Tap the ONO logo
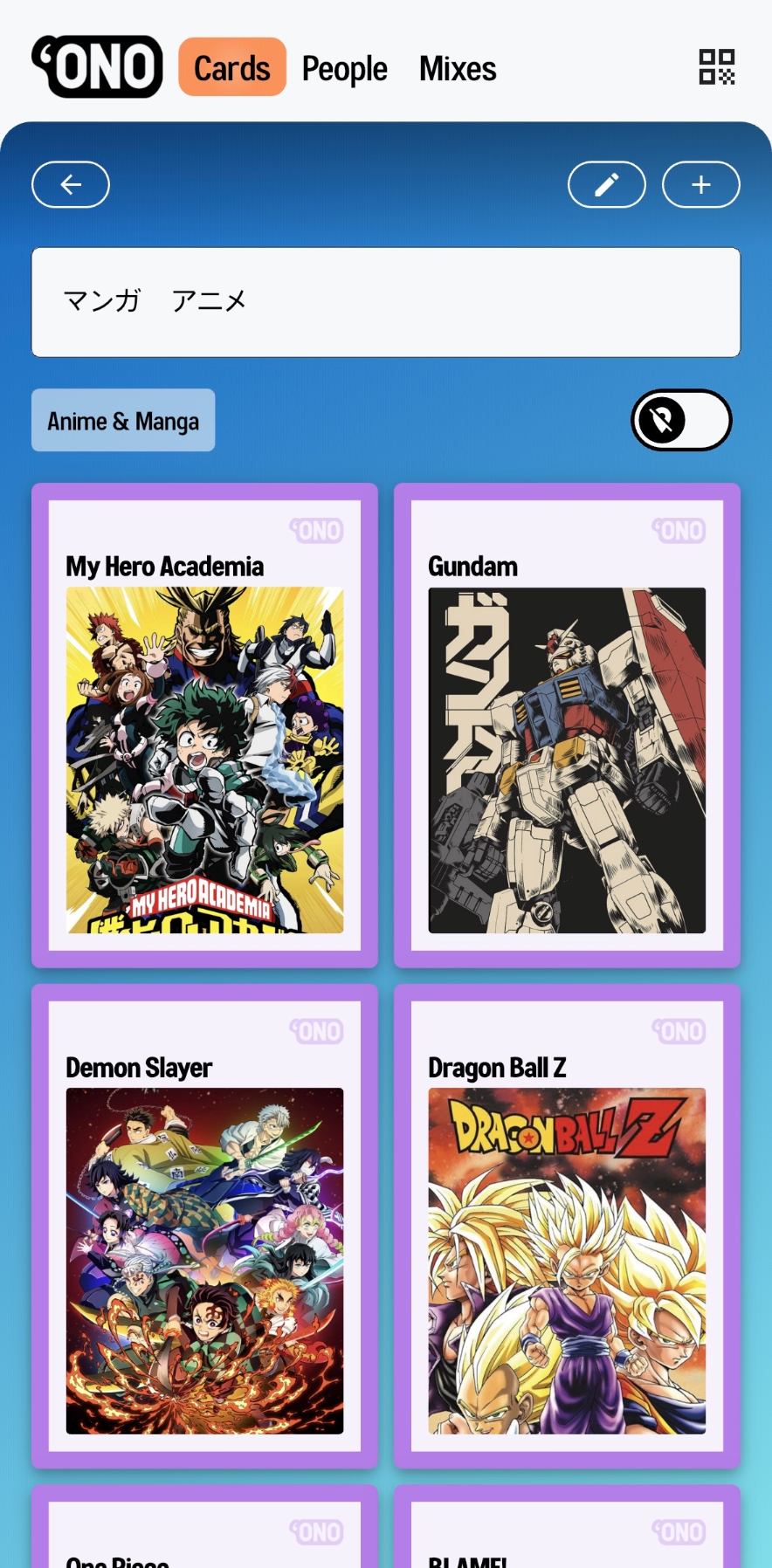Image resolution: width=772 pixels, height=1568 pixels. point(97,66)
